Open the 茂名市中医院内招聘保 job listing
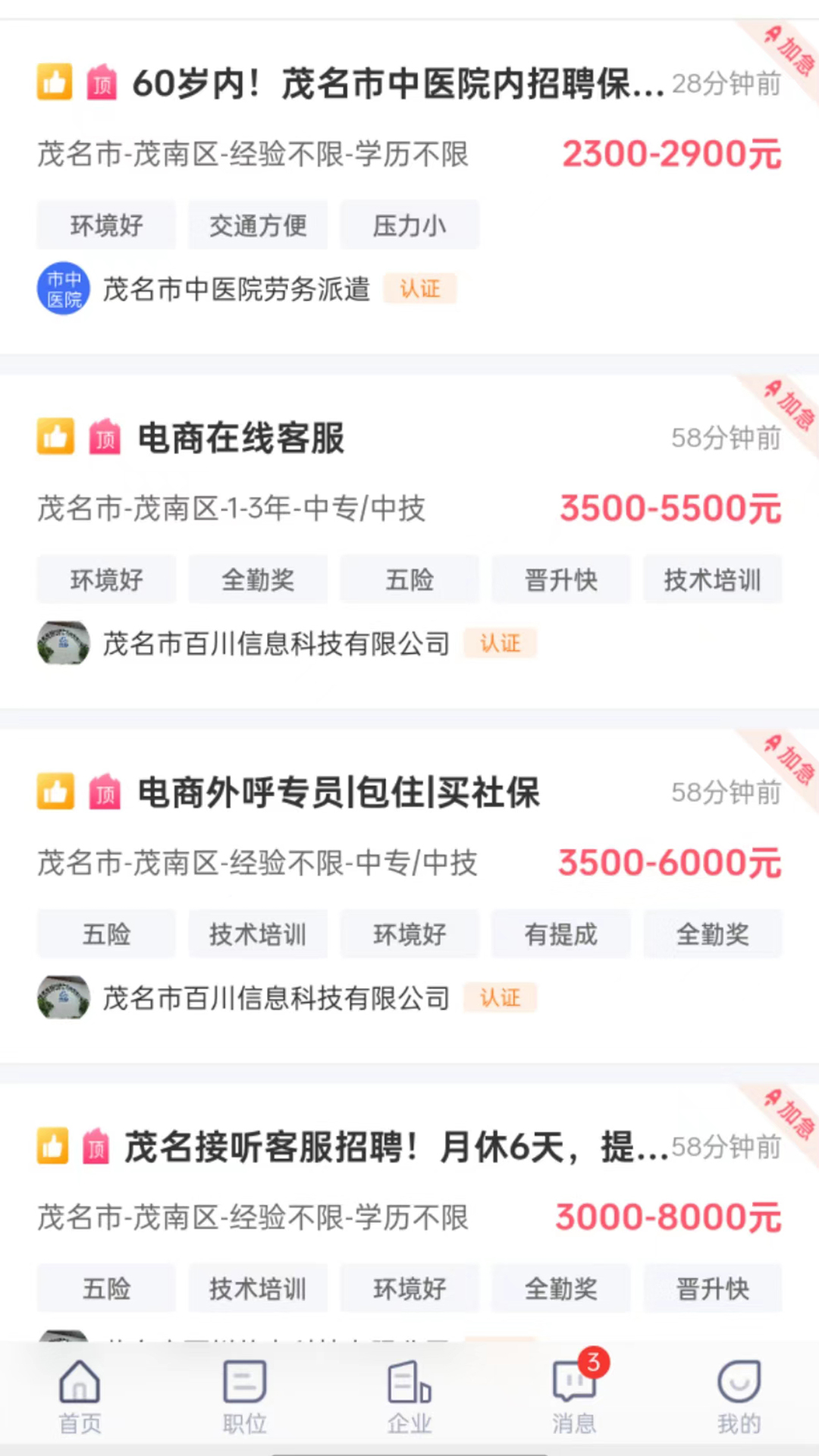819x1456 pixels. pos(394,83)
